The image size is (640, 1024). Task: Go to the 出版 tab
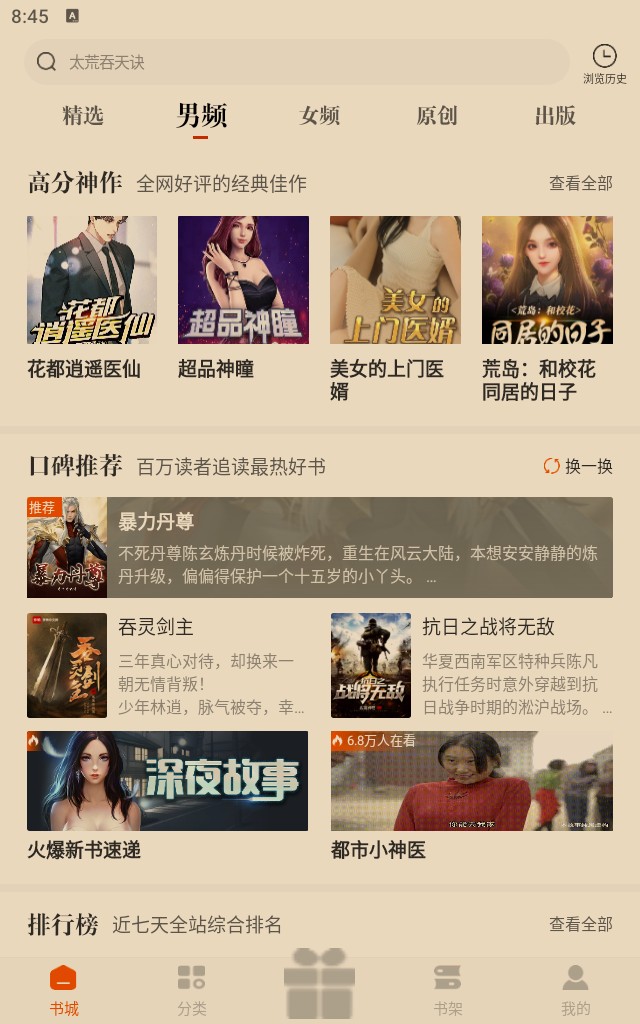tap(555, 116)
